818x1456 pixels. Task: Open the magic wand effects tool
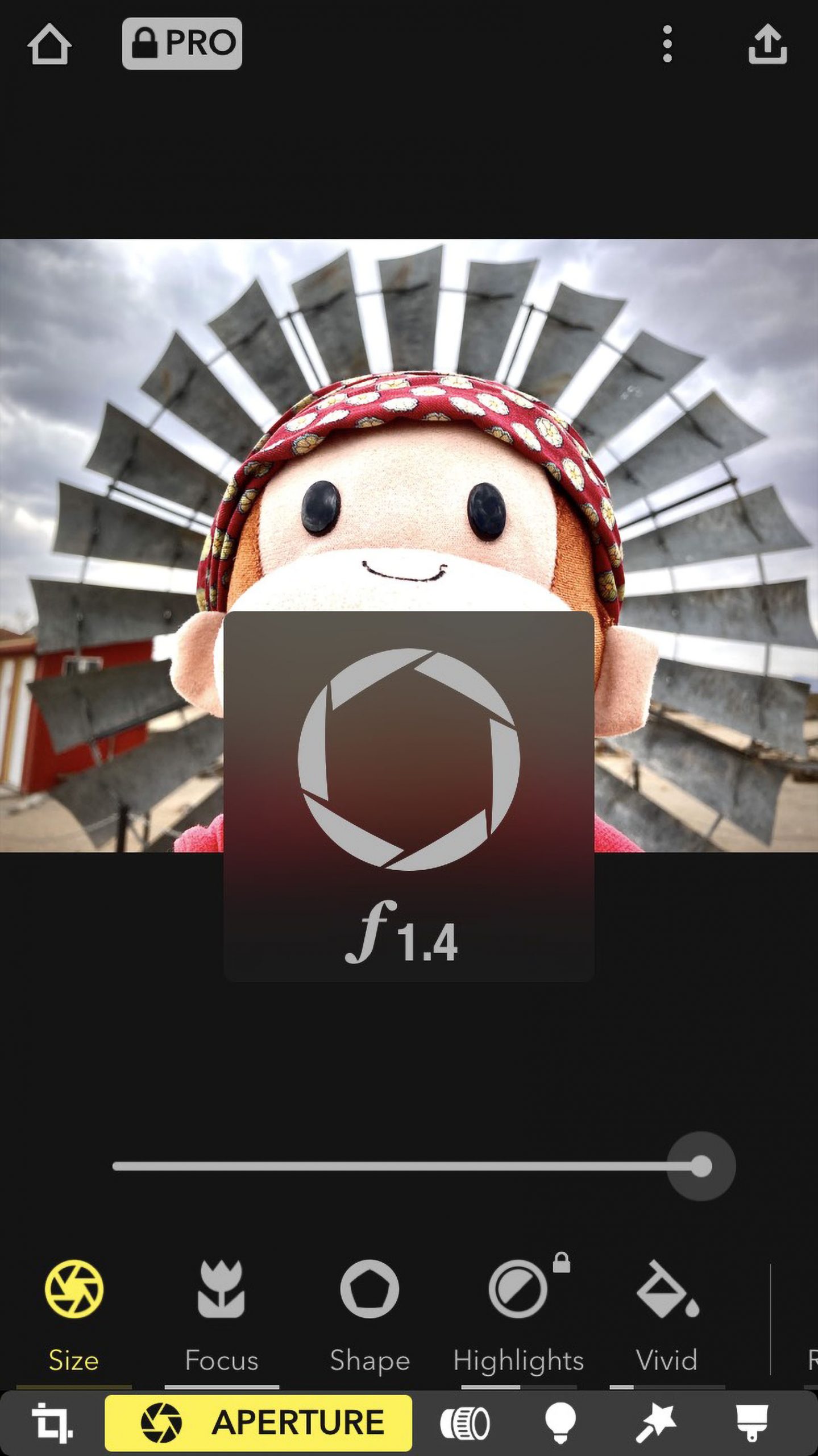[x=656, y=1423]
